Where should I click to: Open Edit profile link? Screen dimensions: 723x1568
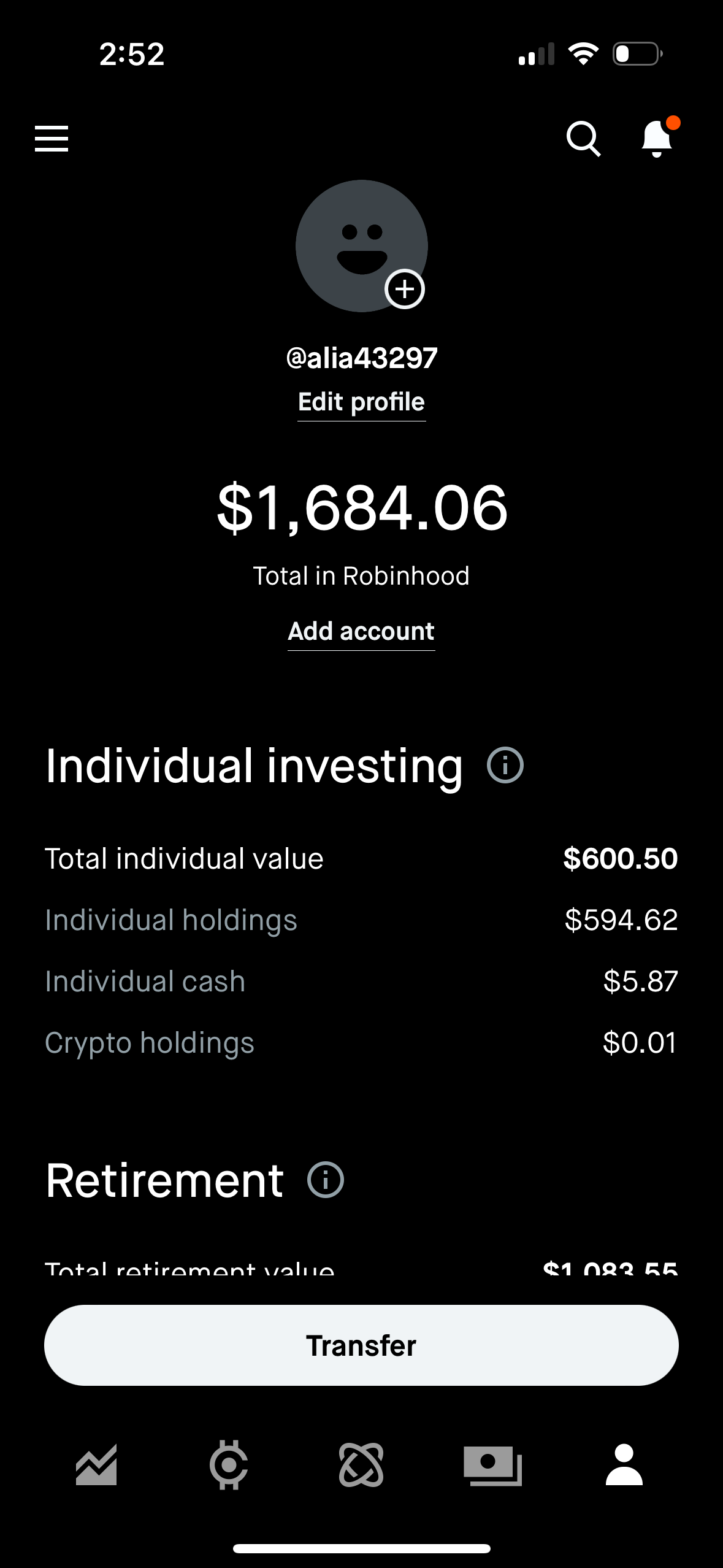(361, 401)
